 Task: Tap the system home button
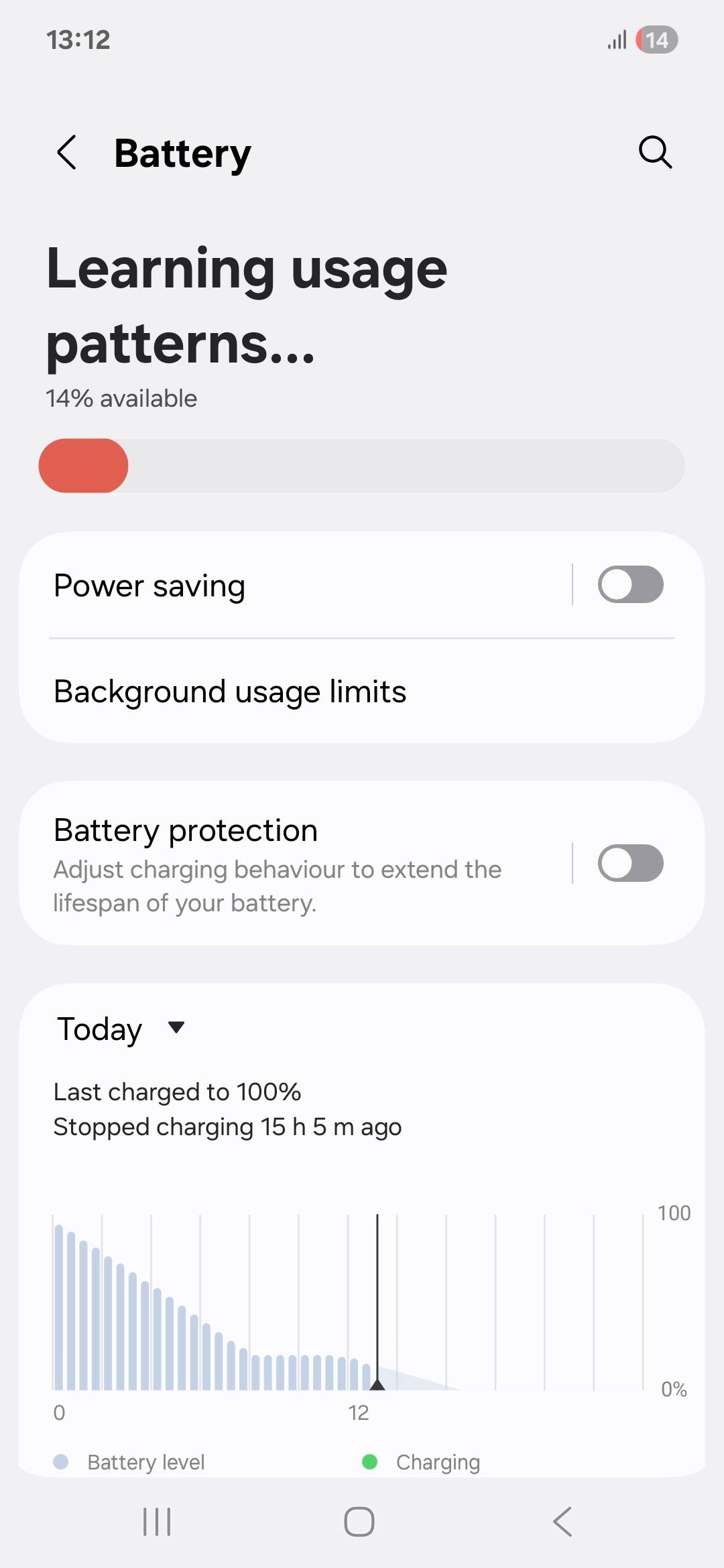coord(359,1522)
